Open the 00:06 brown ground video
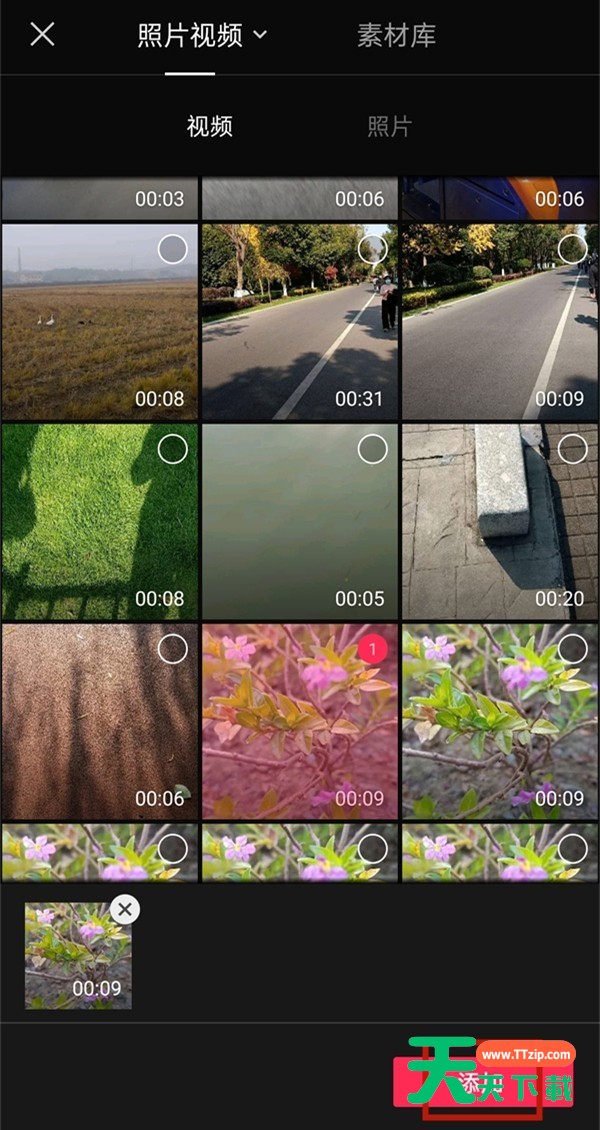The width and height of the screenshot is (600, 1130). pos(99,721)
